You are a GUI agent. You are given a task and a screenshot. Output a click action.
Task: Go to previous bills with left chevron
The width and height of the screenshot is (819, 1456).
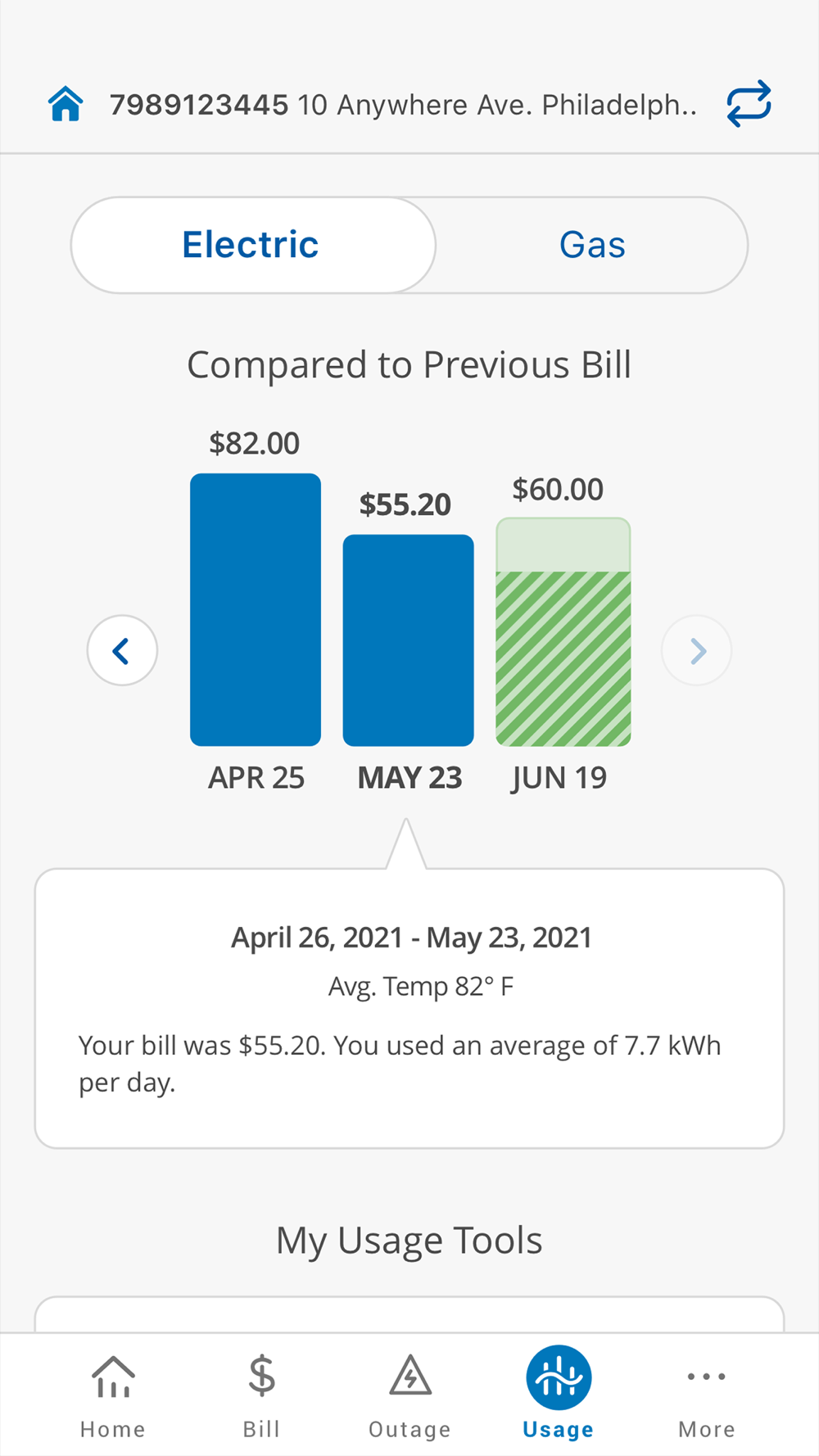point(122,651)
